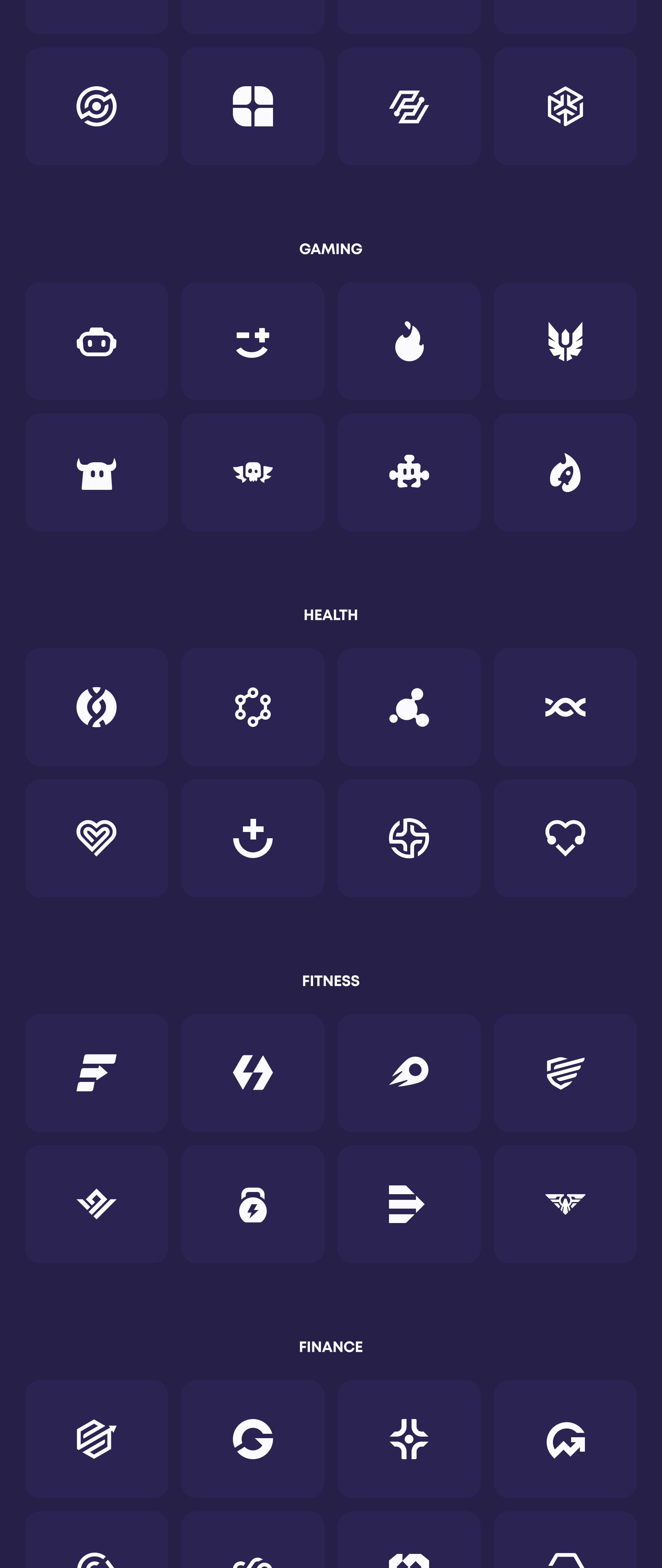Image resolution: width=662 pixels, height=1568 pixels.
Task: Open the robot head logo in Gaming
Action: click(97, 342)
